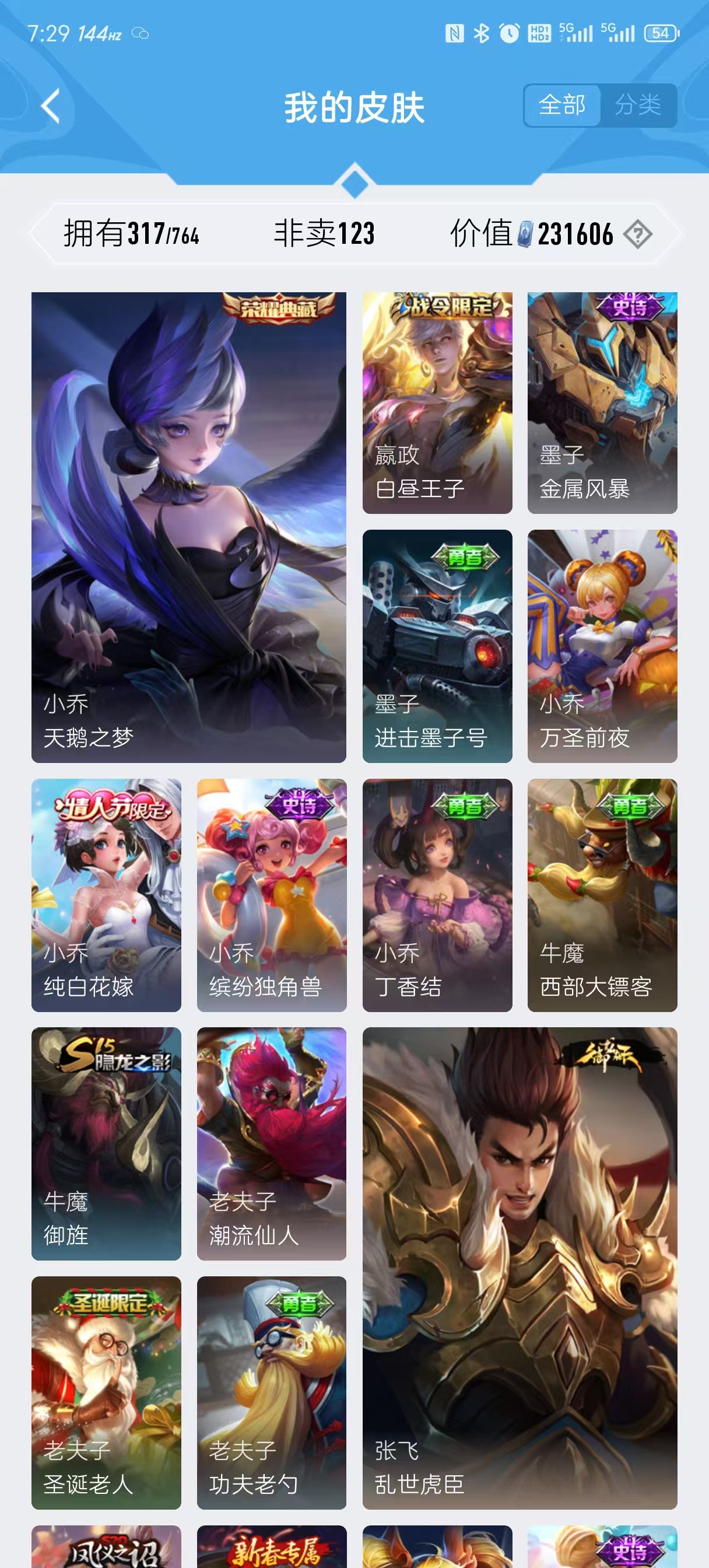This screenshot has height=1568, width=709.
Task: Select the 全部 segment
Action: [x=561, y=106]
